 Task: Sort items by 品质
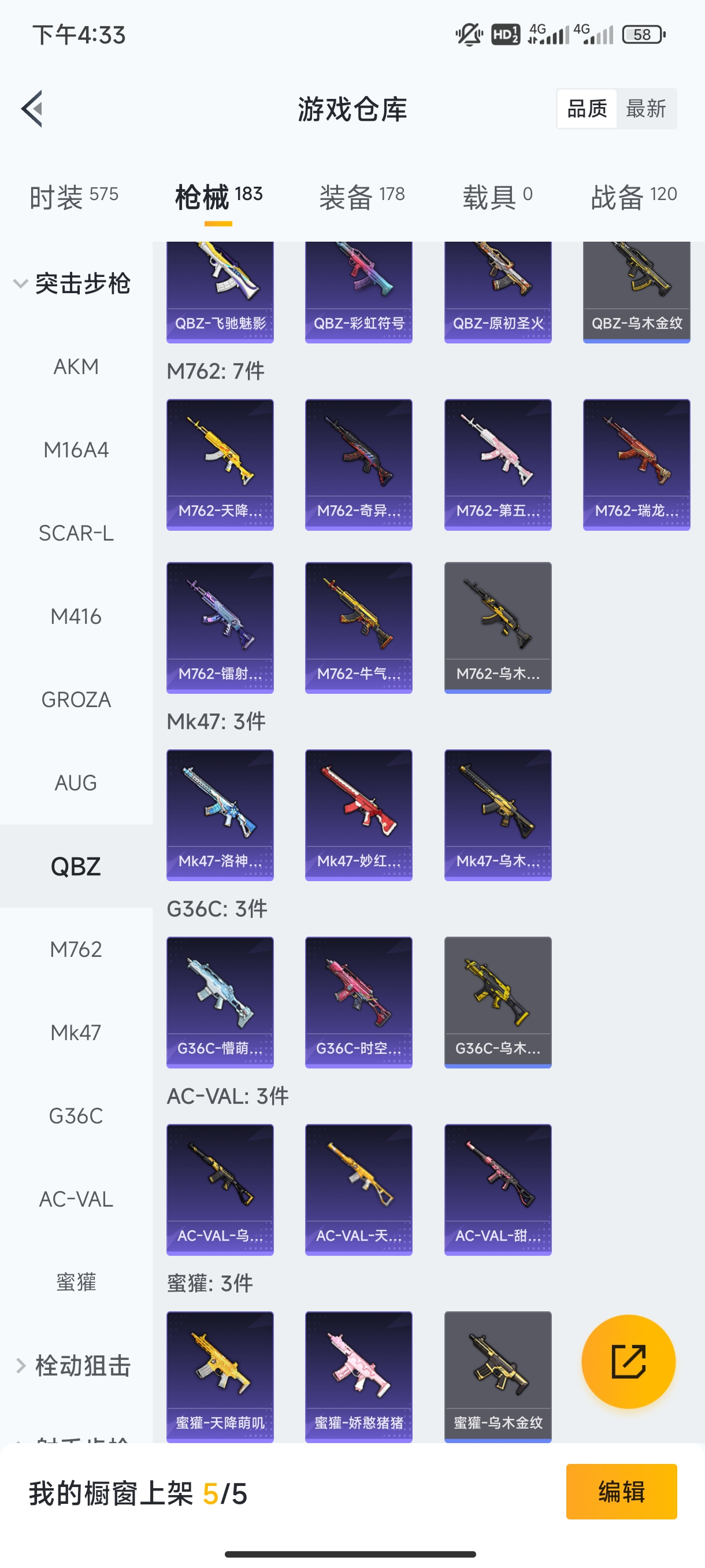587,109
